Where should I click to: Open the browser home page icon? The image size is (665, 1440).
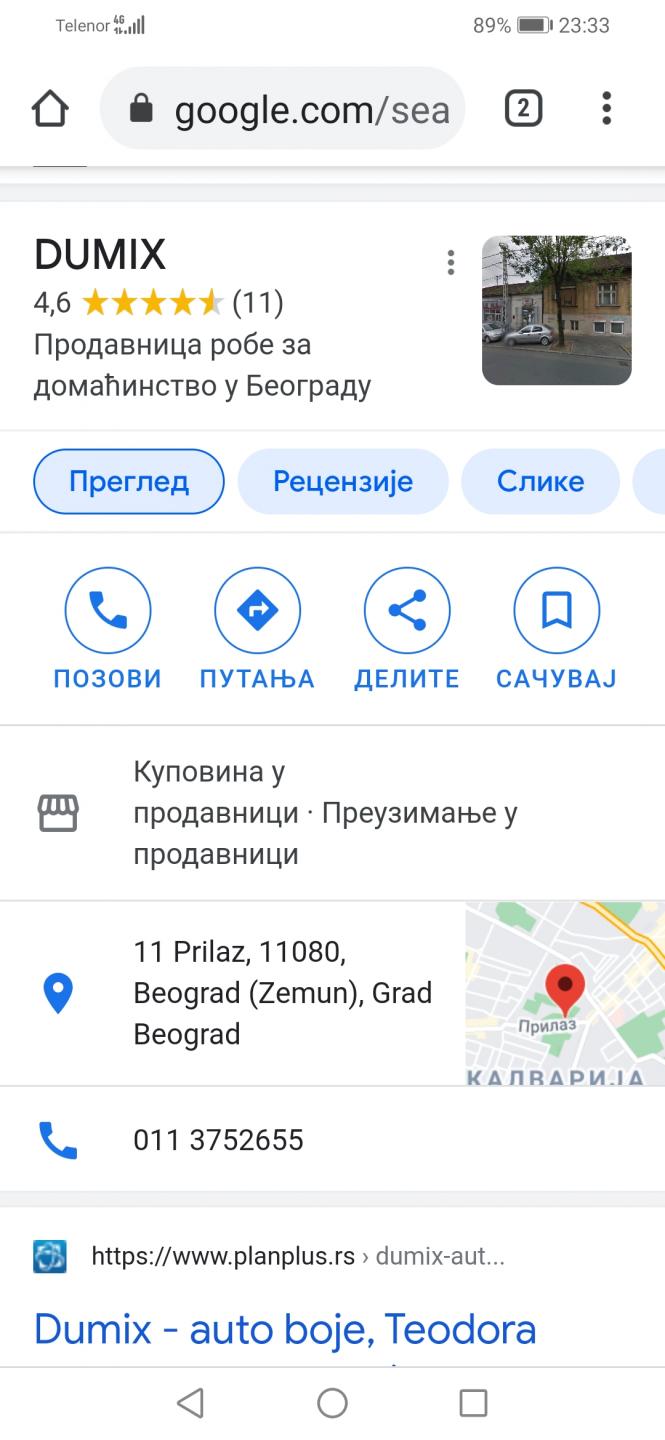[50, 108]
